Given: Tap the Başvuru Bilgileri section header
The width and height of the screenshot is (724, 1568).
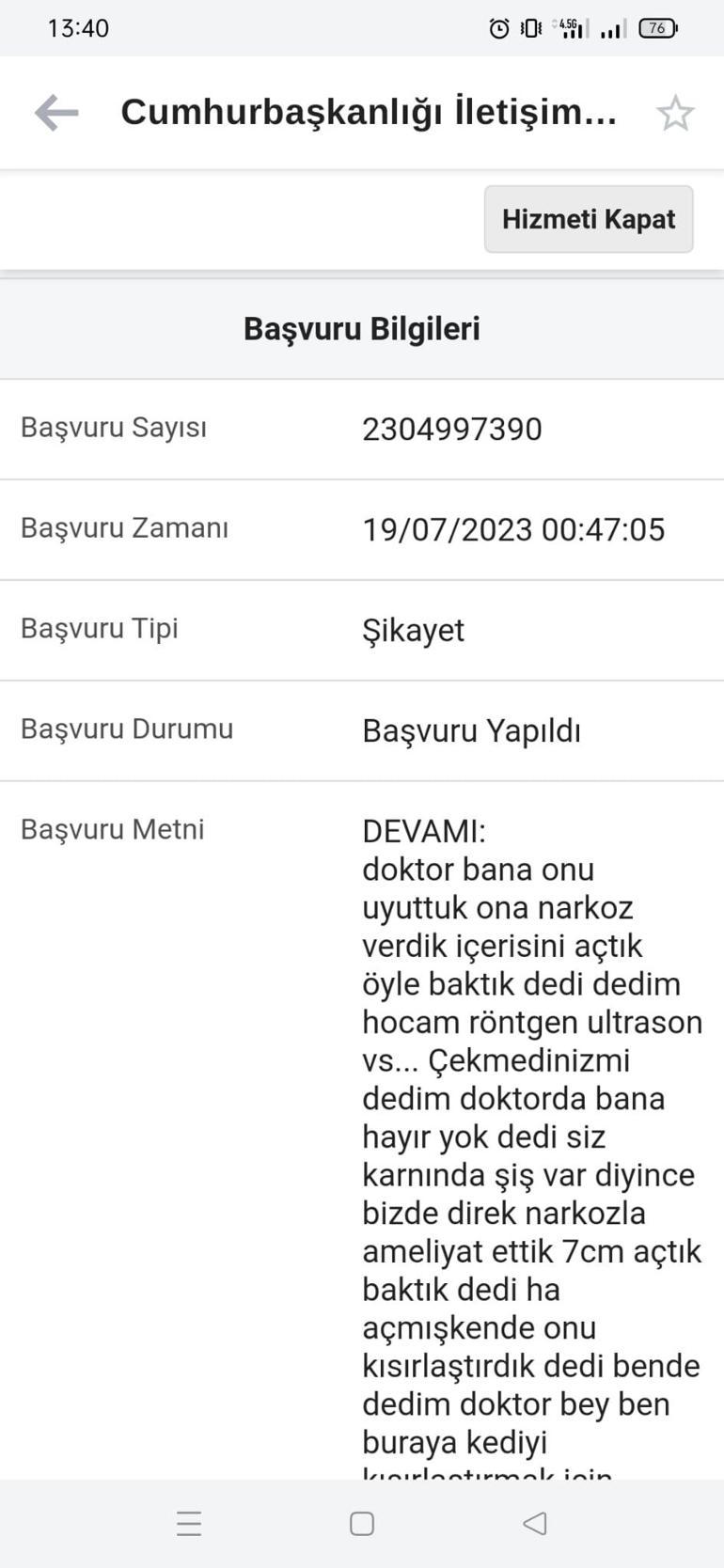Looking at the screenshot, I should coord(362,328).
